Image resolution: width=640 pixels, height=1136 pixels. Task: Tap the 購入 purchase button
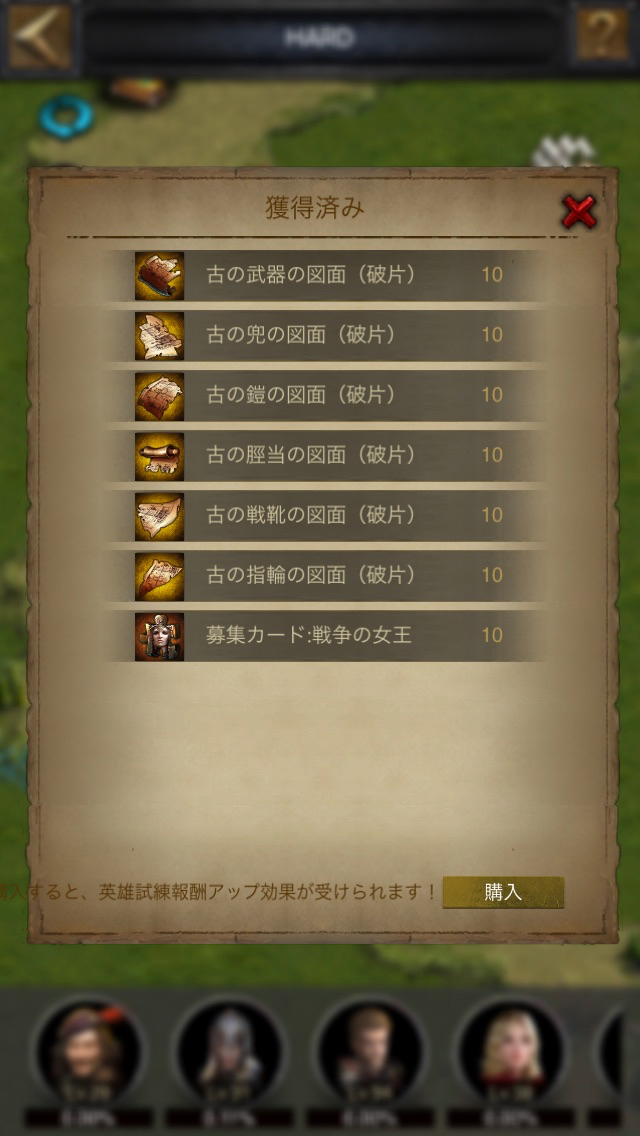503,892
